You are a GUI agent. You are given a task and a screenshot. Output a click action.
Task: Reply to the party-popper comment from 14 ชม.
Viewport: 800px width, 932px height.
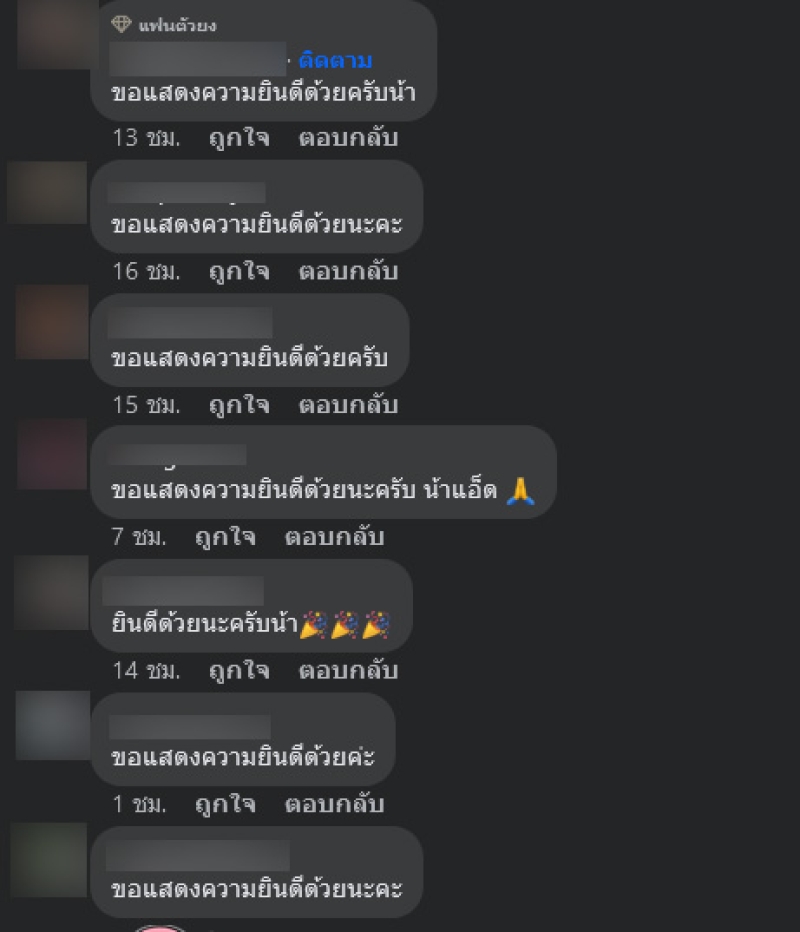[348, 670]
